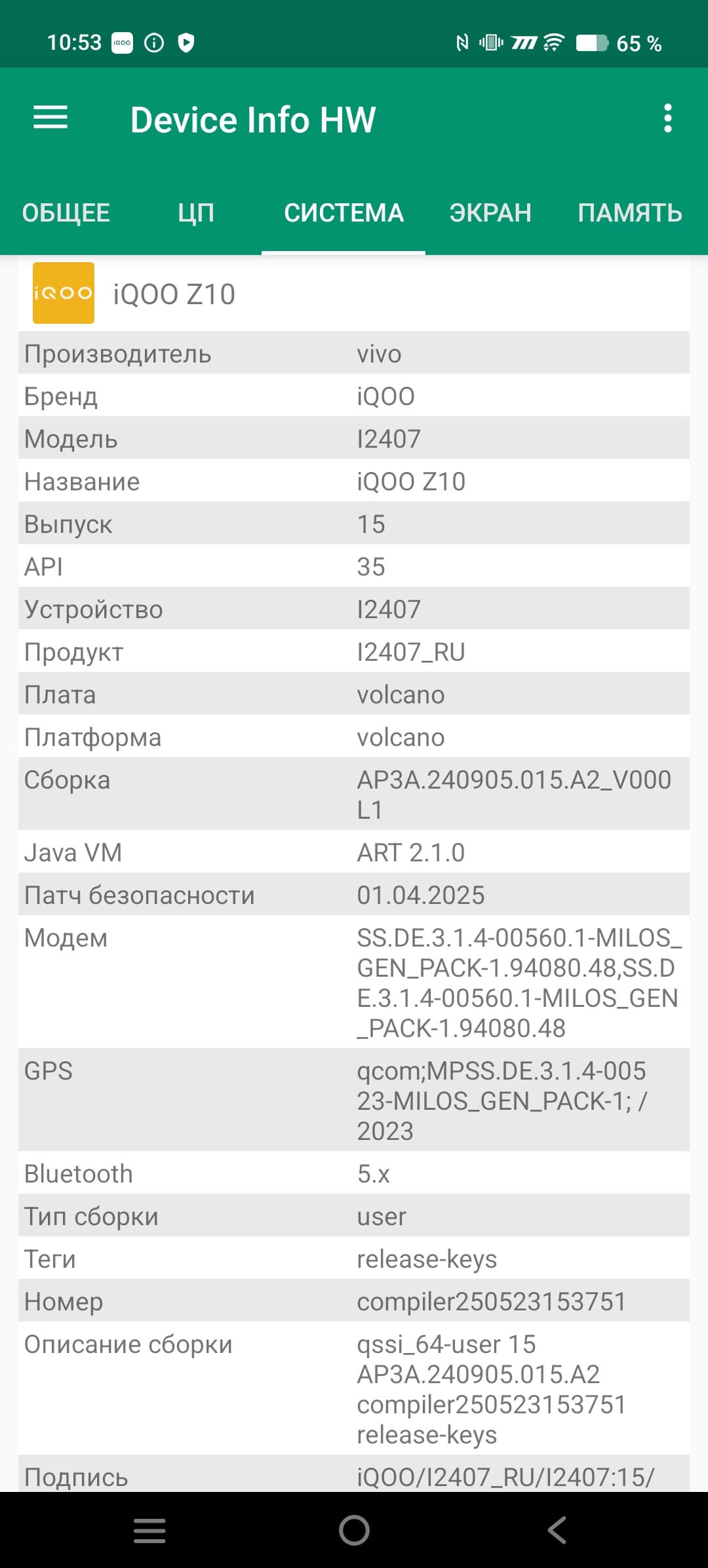The width and height of the screenshot is (708, 1568).
Task: Open the hamburger drawer menu
Action: [50, 118]
